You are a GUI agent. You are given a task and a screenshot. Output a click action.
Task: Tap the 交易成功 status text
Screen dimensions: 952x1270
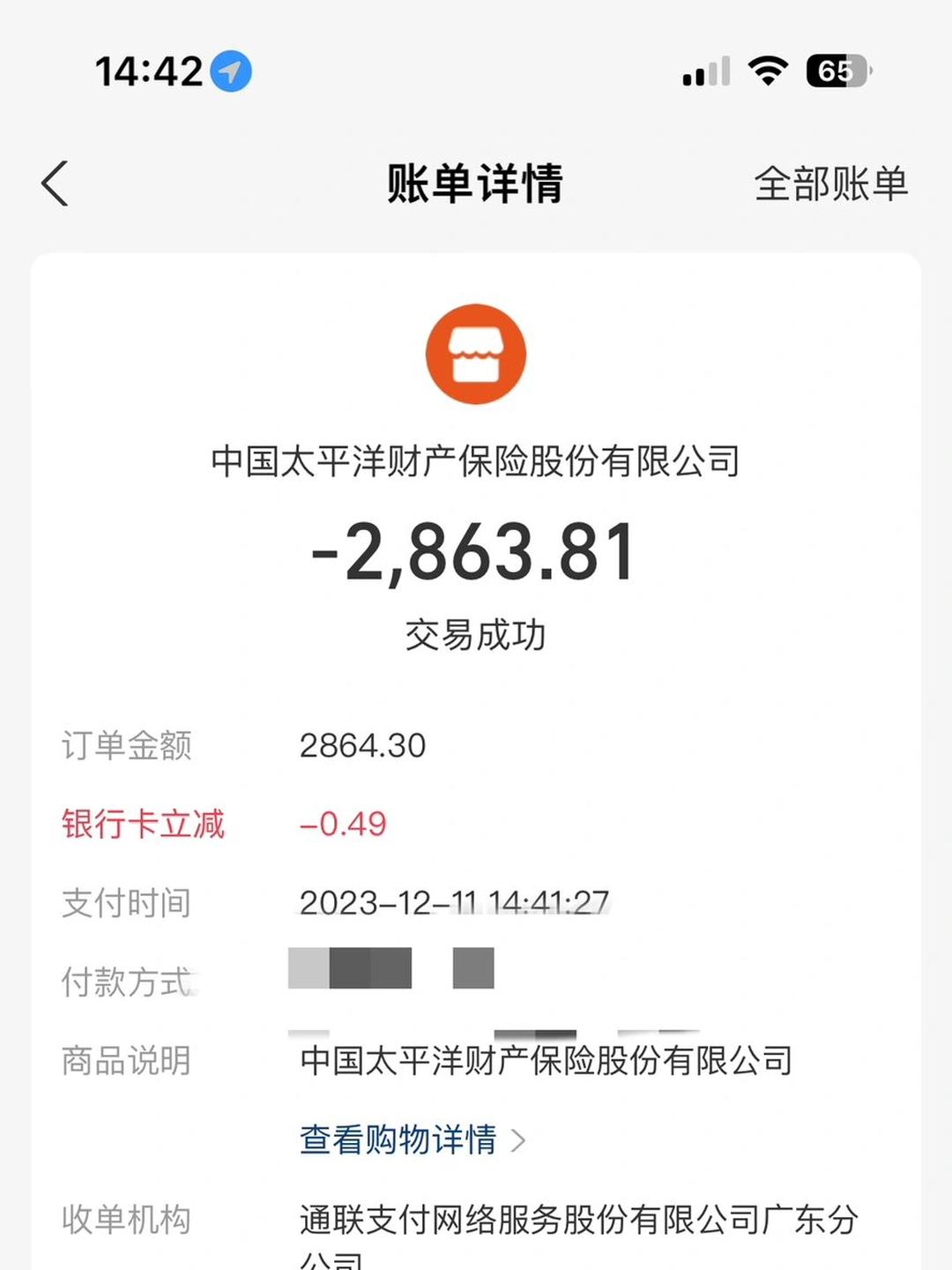pyautogui.click(x=476, y=633)
